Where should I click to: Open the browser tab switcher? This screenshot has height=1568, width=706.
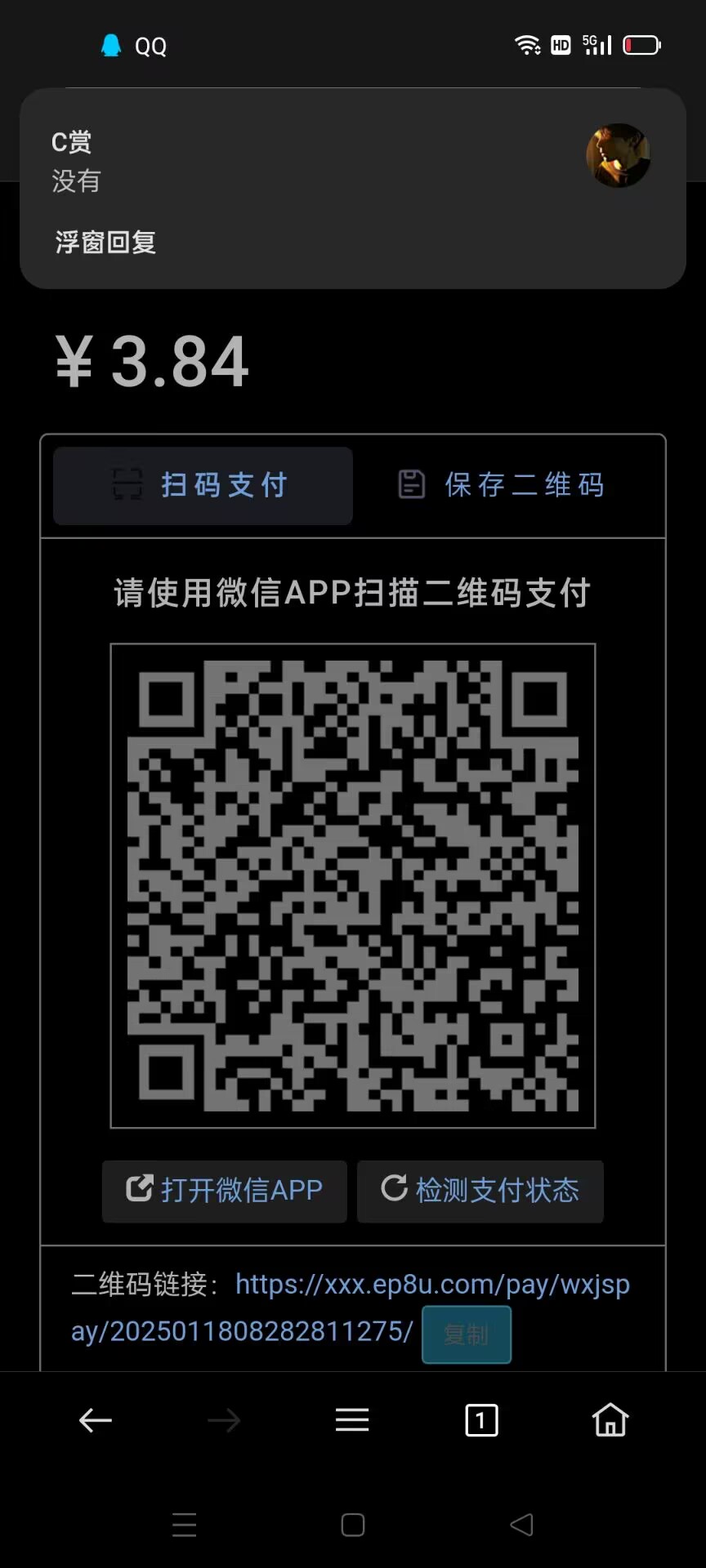click(x=481, y=1420)
